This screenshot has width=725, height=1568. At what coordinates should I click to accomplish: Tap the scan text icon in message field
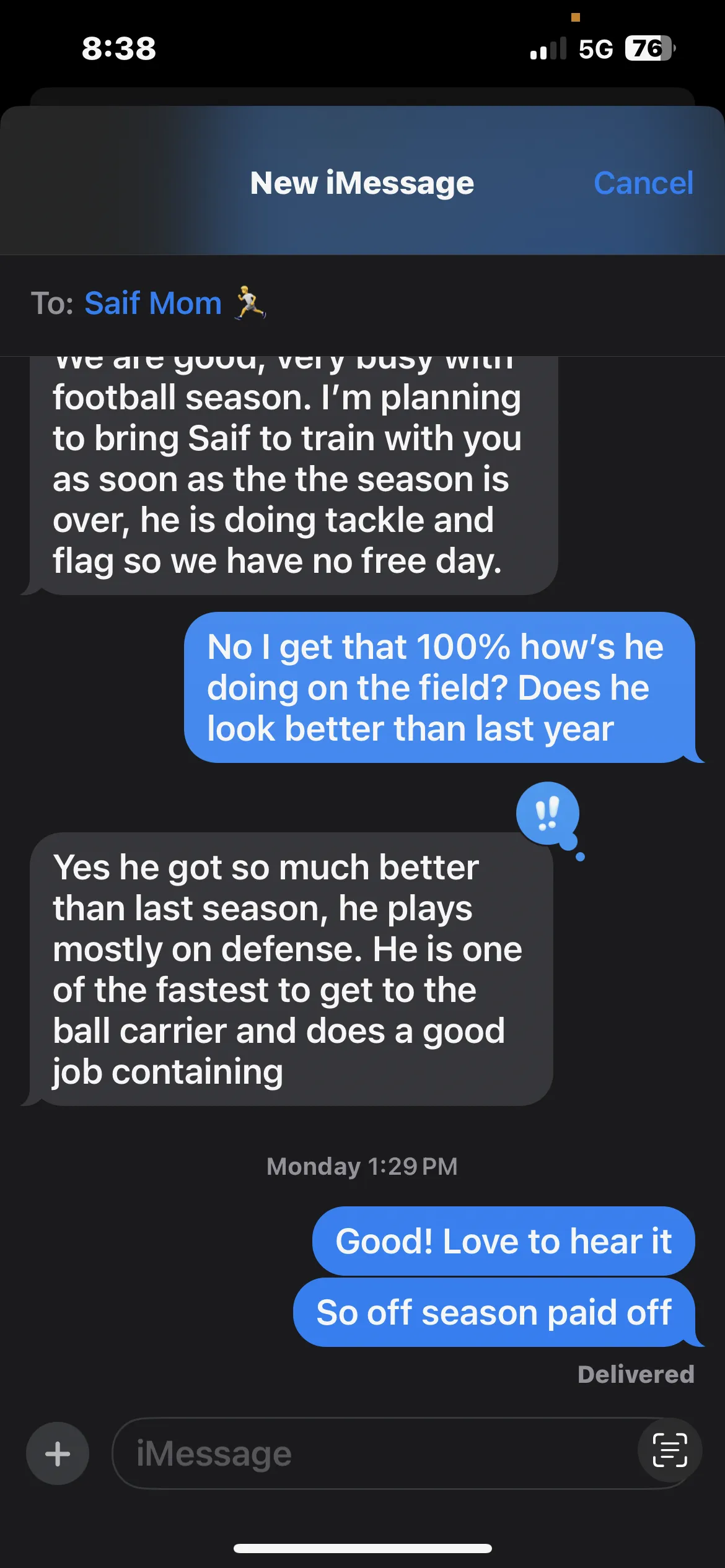pyautogui.click(x=670, y=1450)
